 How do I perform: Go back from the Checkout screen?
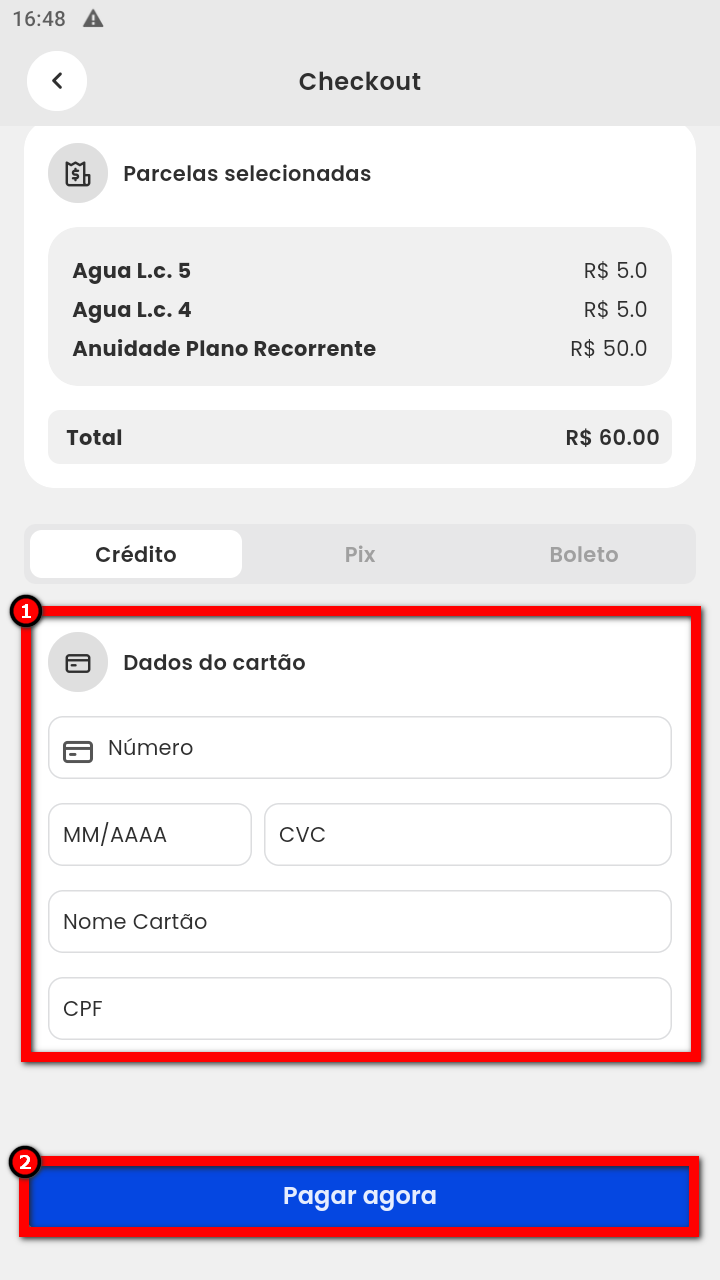[57, 81]
